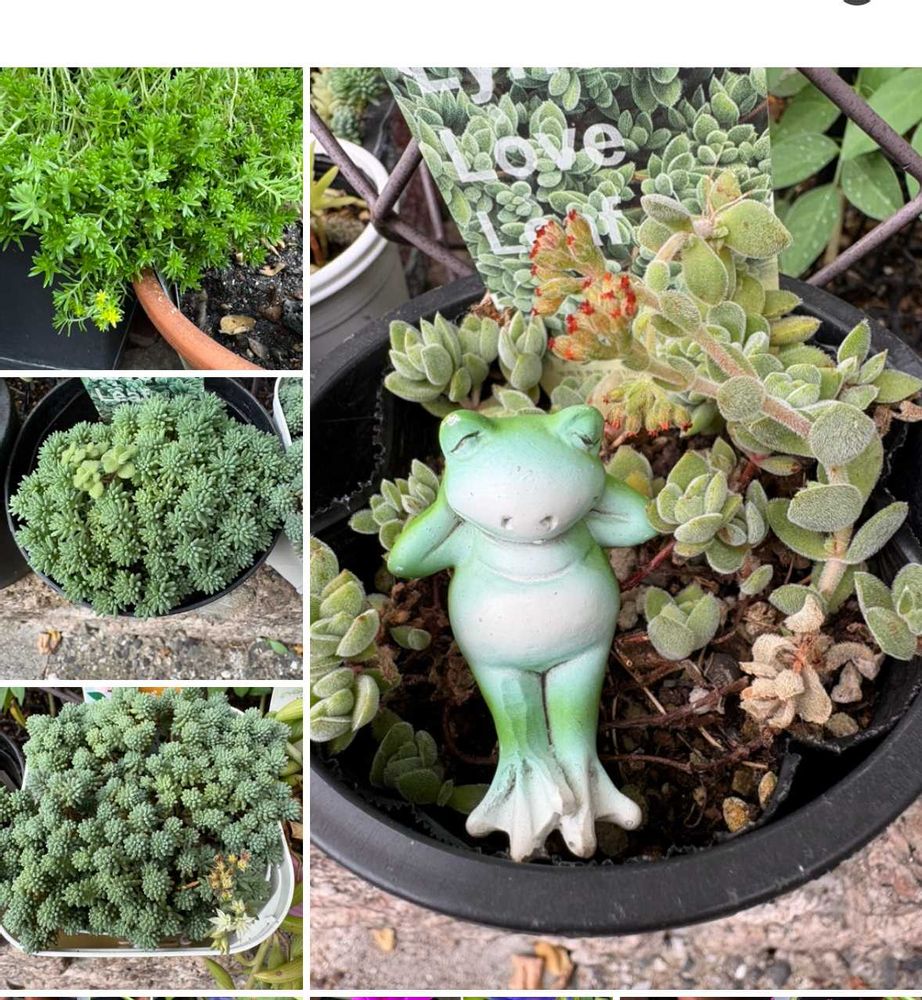Open the bright green moss-like succulent photo

[x=151, y=218]
